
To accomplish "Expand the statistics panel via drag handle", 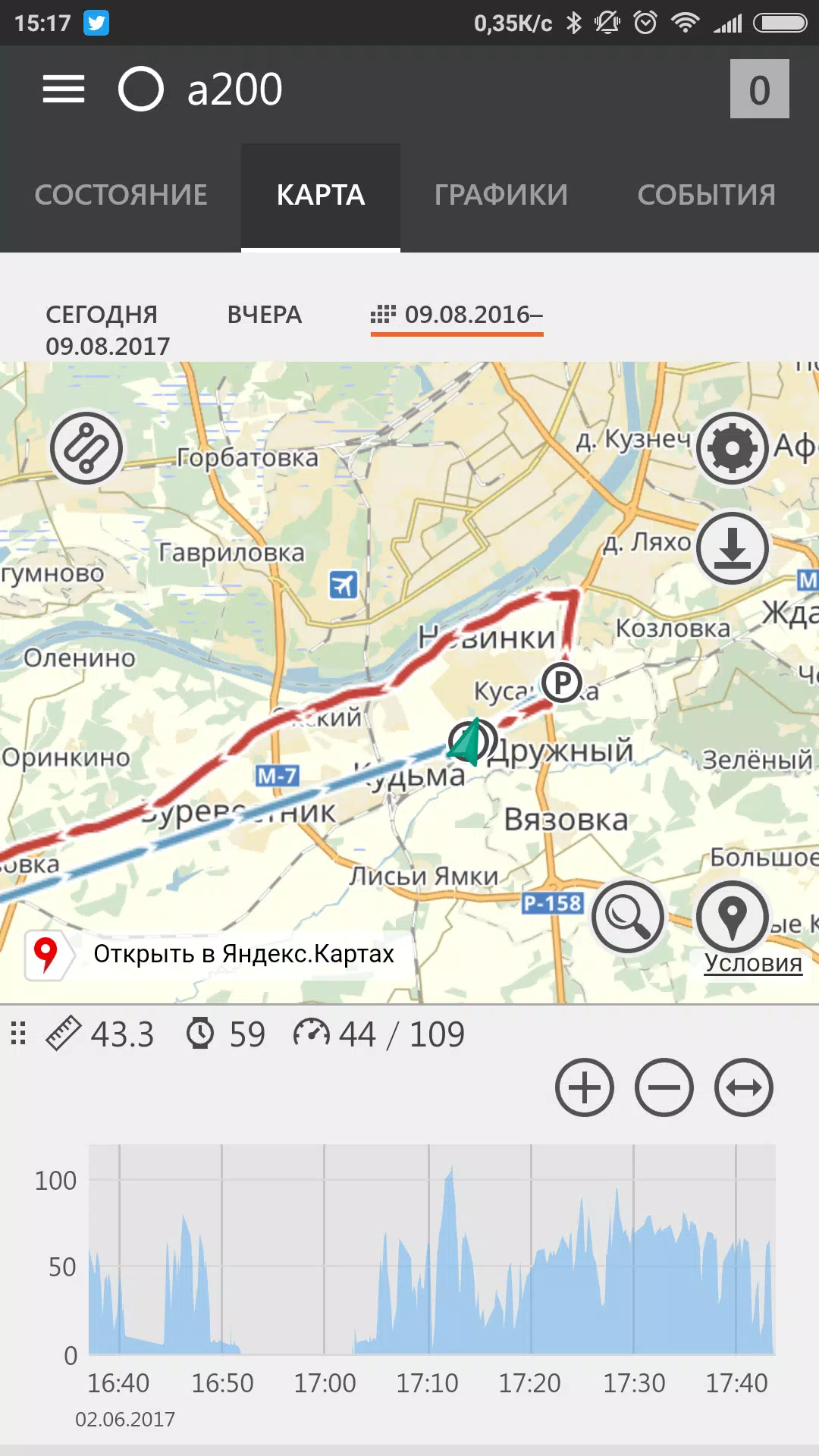I will [x=17, y=1032].
